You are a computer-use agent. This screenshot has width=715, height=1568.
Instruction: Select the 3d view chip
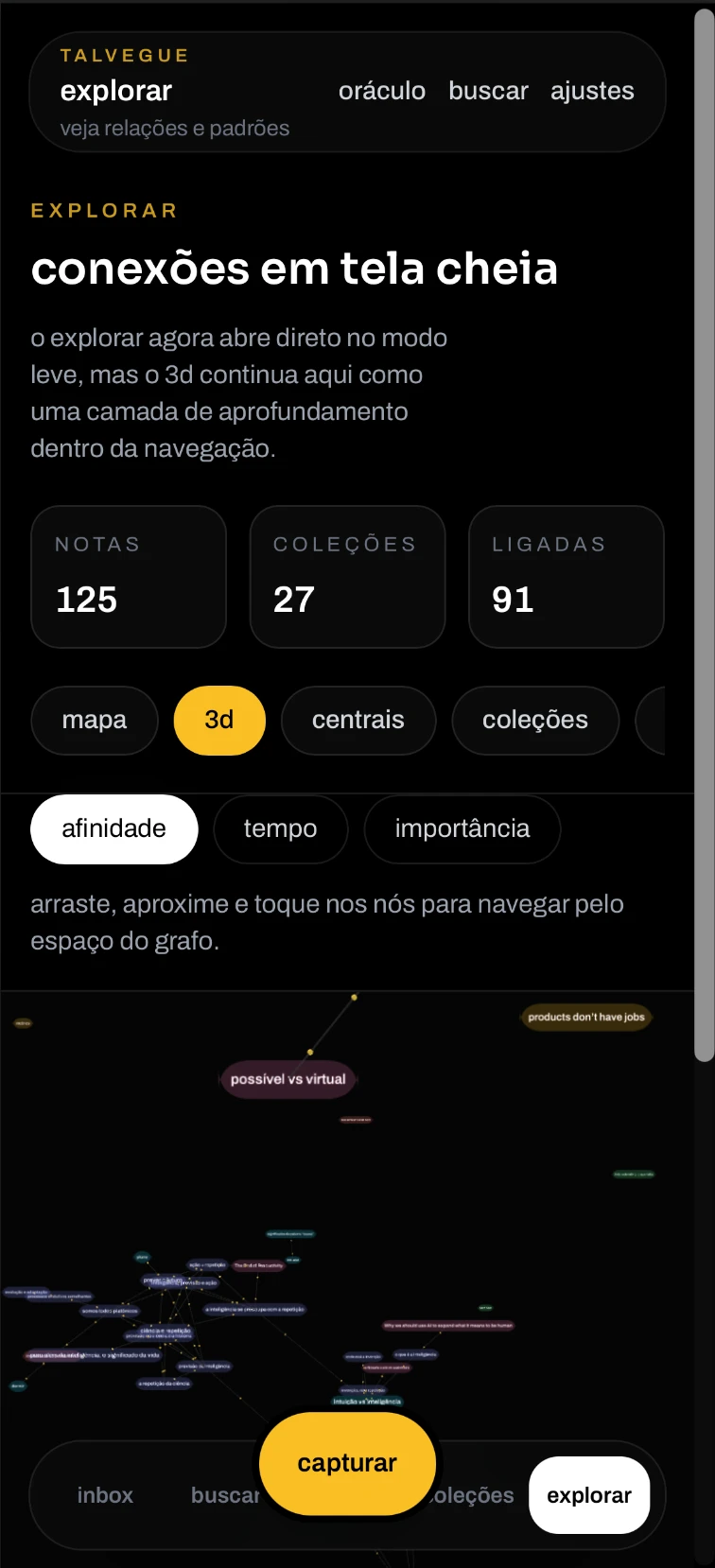[x=219, y=721]
